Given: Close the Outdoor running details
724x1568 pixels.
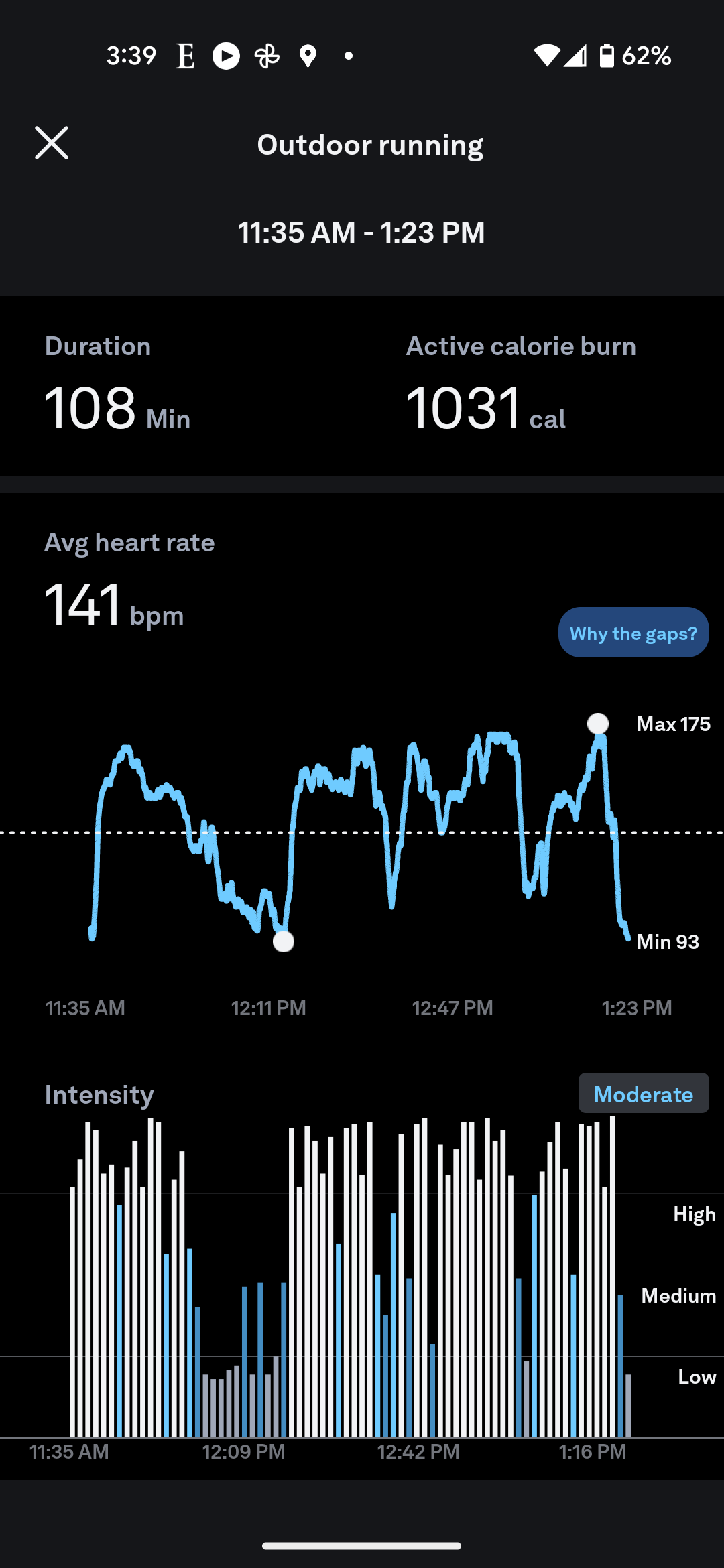Looking at the screenshot, I should coord(52,143).
